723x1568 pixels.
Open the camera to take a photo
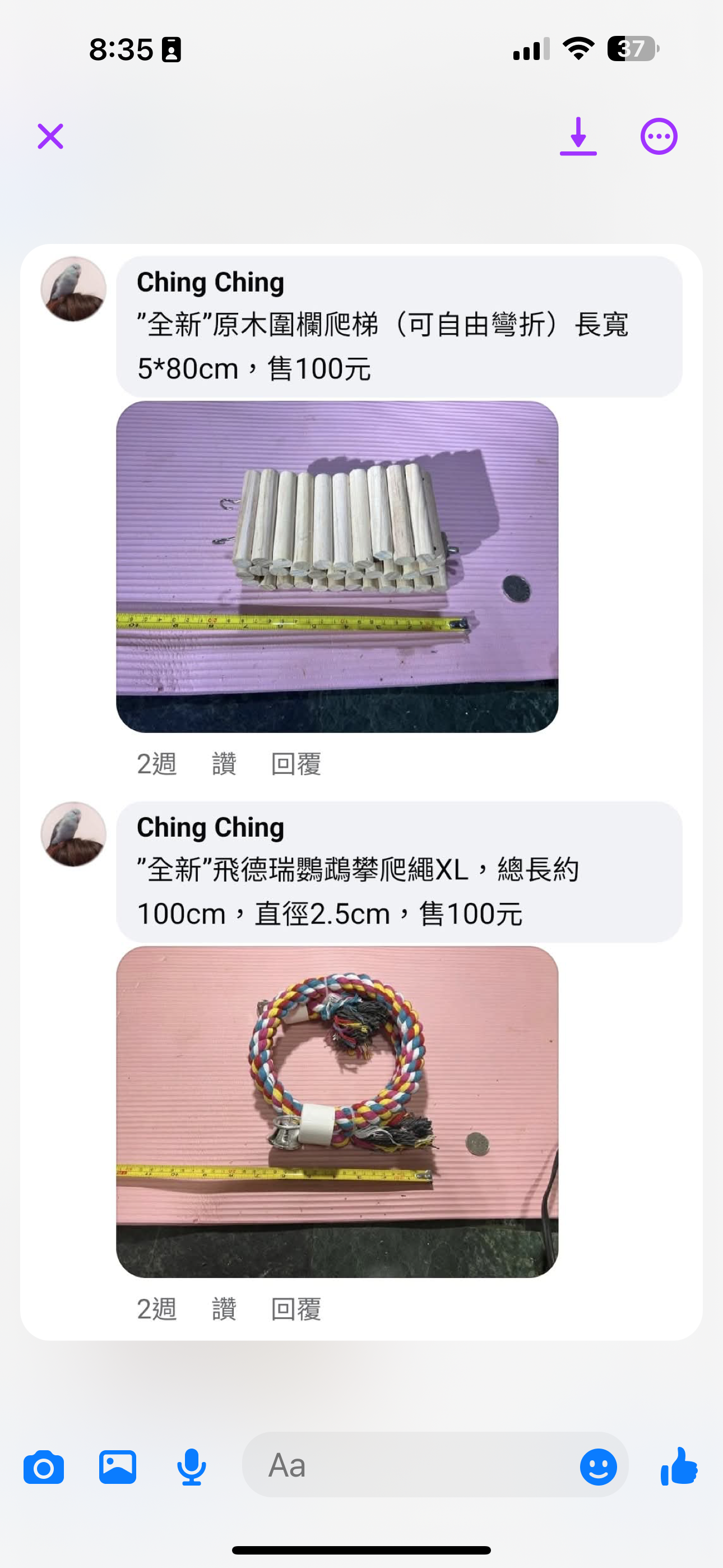pos(44,1467)
